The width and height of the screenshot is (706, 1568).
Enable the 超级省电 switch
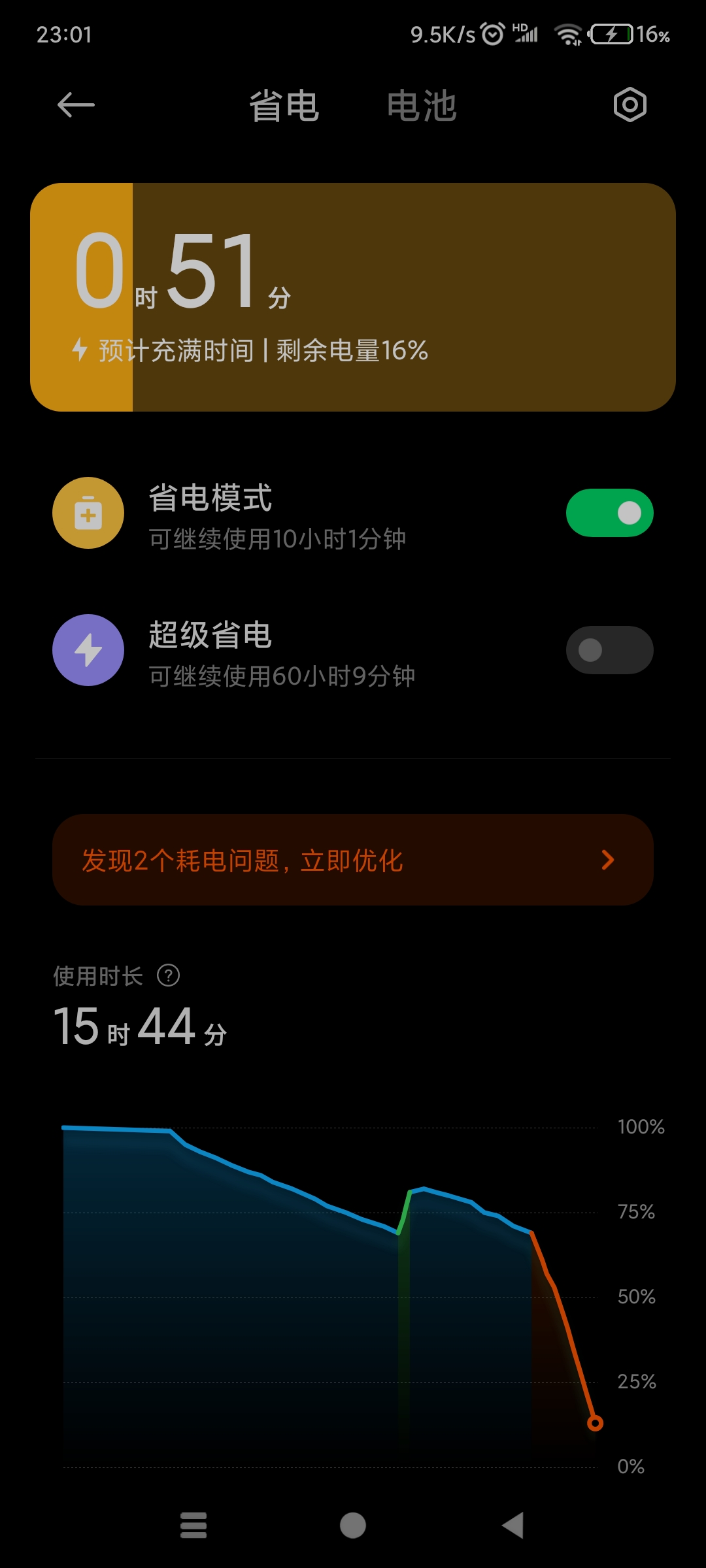pos(609,650)
